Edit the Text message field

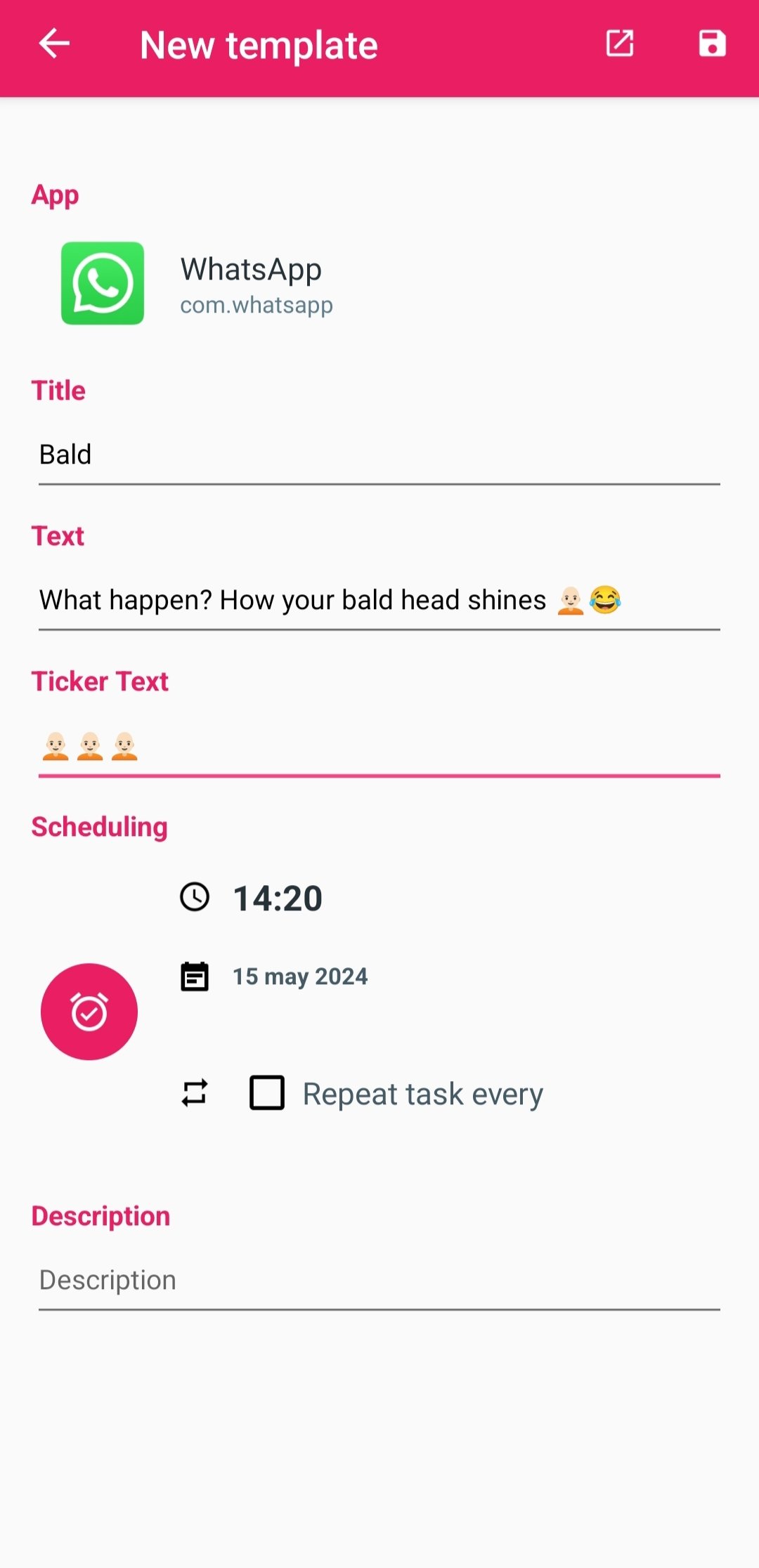(x=379, y=601)
